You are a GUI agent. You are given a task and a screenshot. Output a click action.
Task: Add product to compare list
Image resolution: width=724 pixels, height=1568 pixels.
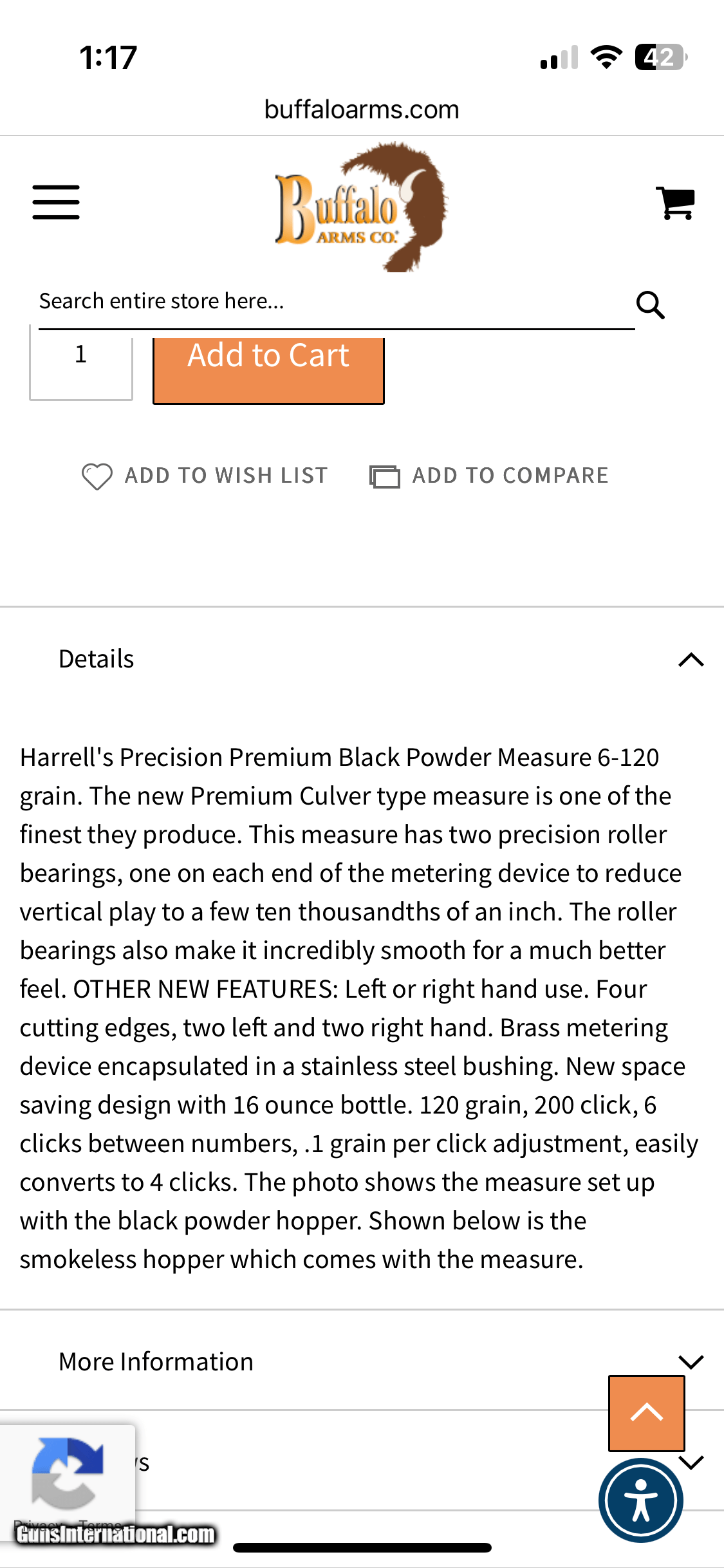click(489, 476)
